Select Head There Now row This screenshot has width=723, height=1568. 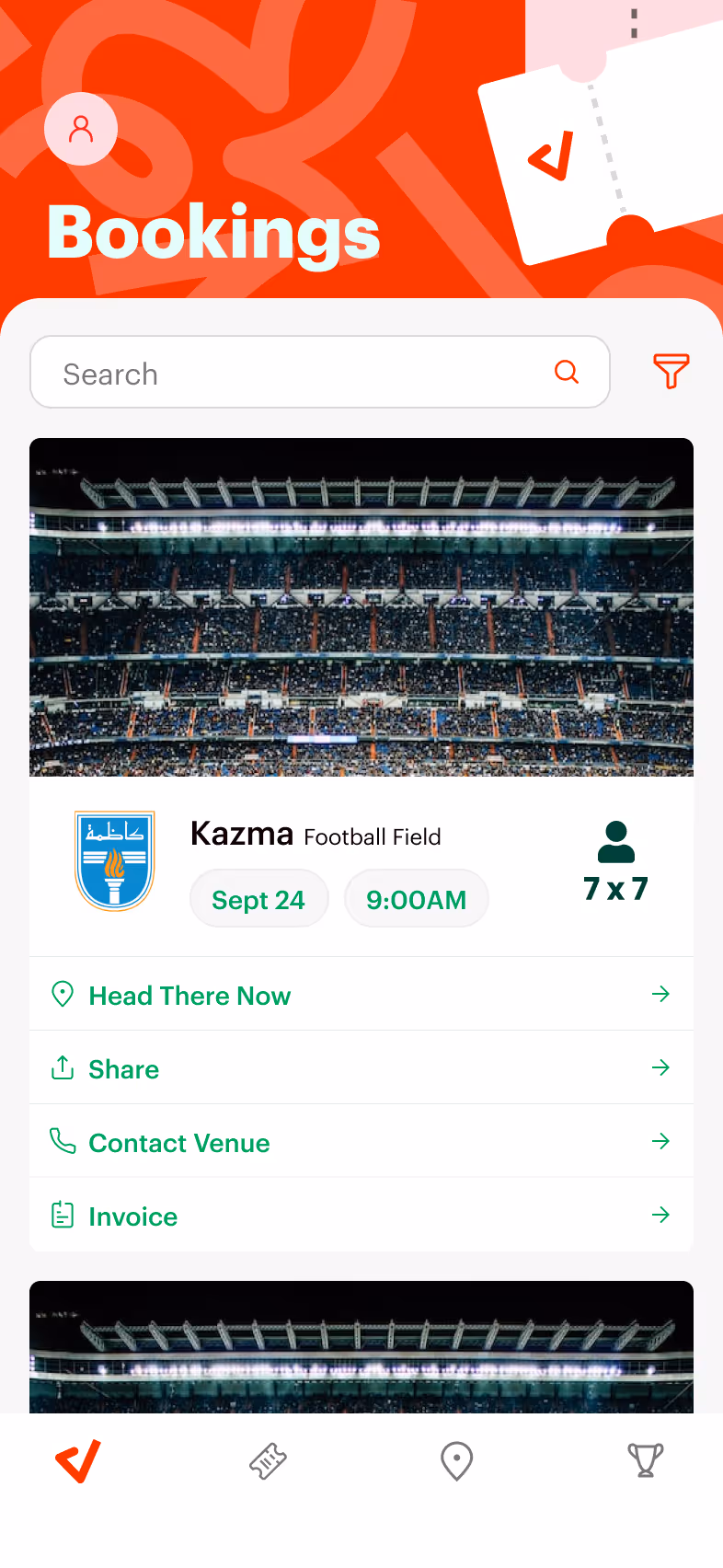pos(361,995)
